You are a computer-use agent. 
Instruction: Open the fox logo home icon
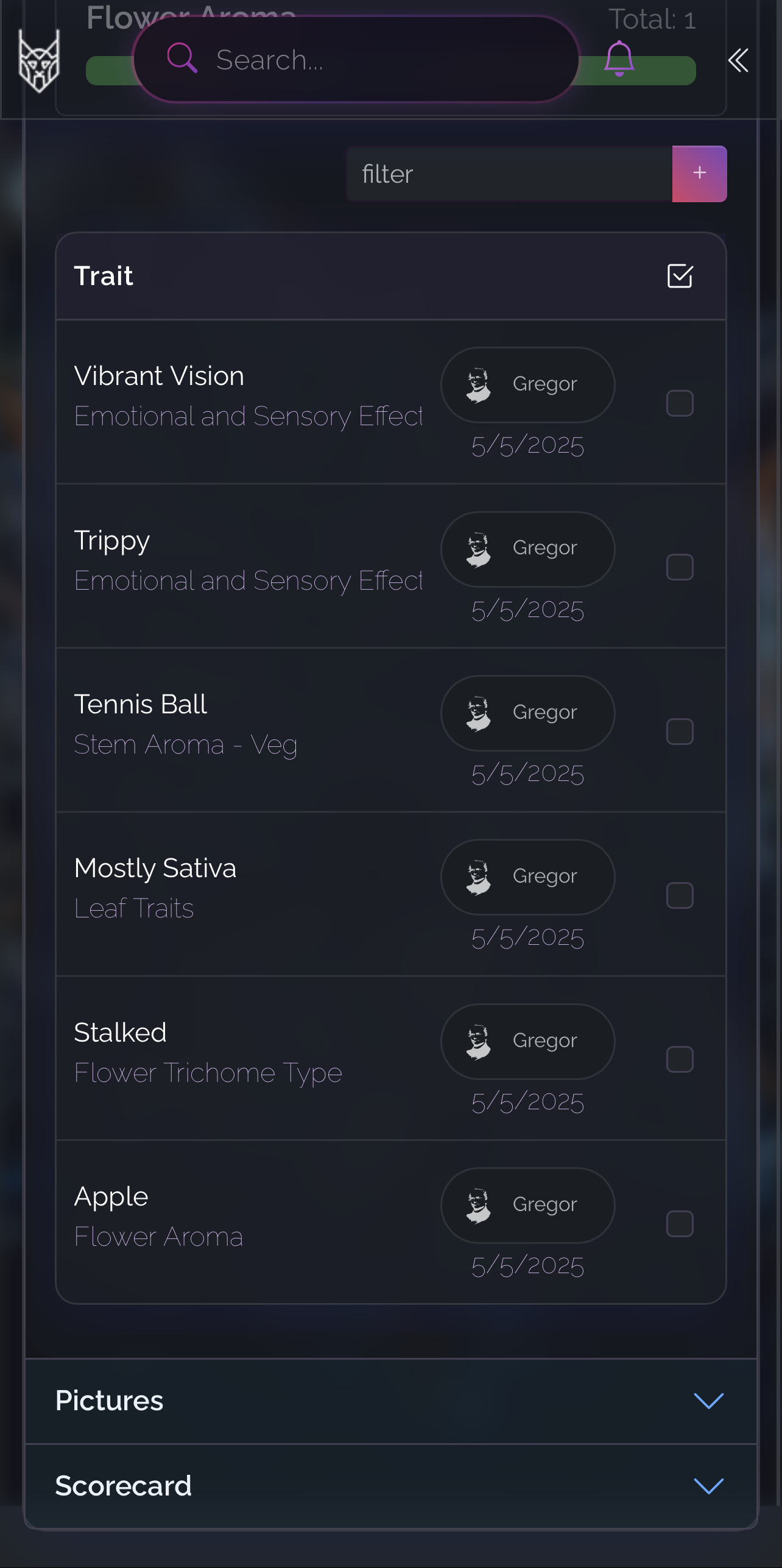point(39,61)
